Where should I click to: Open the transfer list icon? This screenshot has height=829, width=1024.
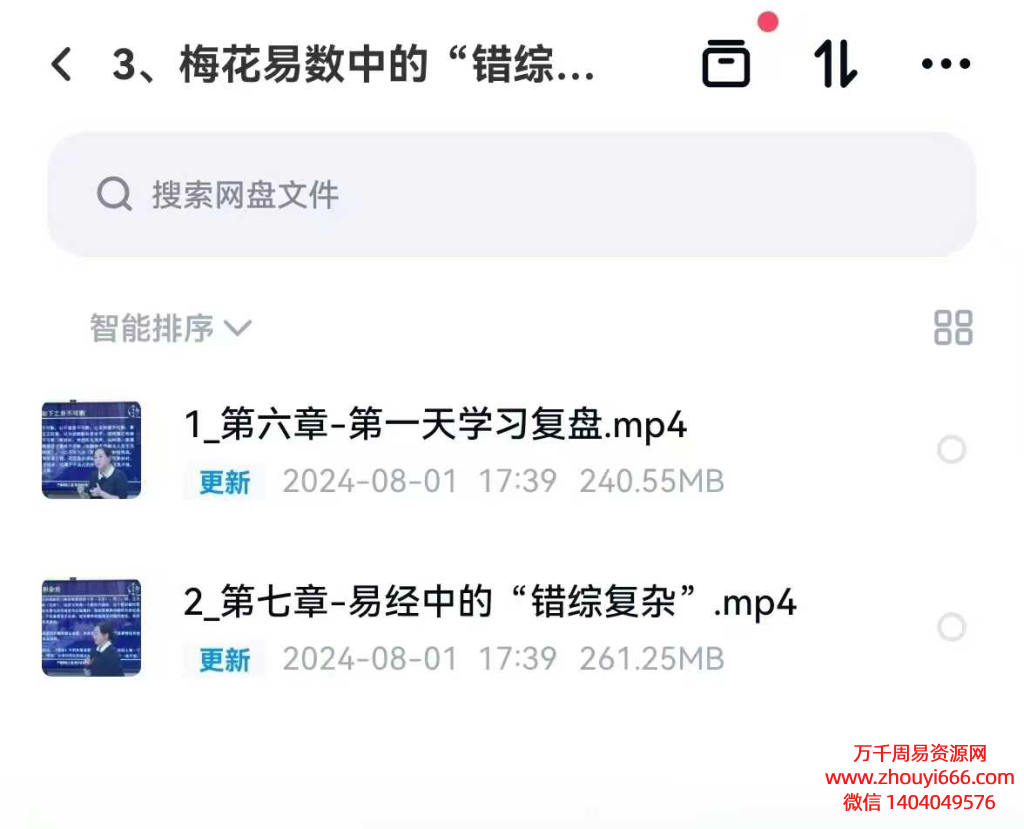coord(726,65)
